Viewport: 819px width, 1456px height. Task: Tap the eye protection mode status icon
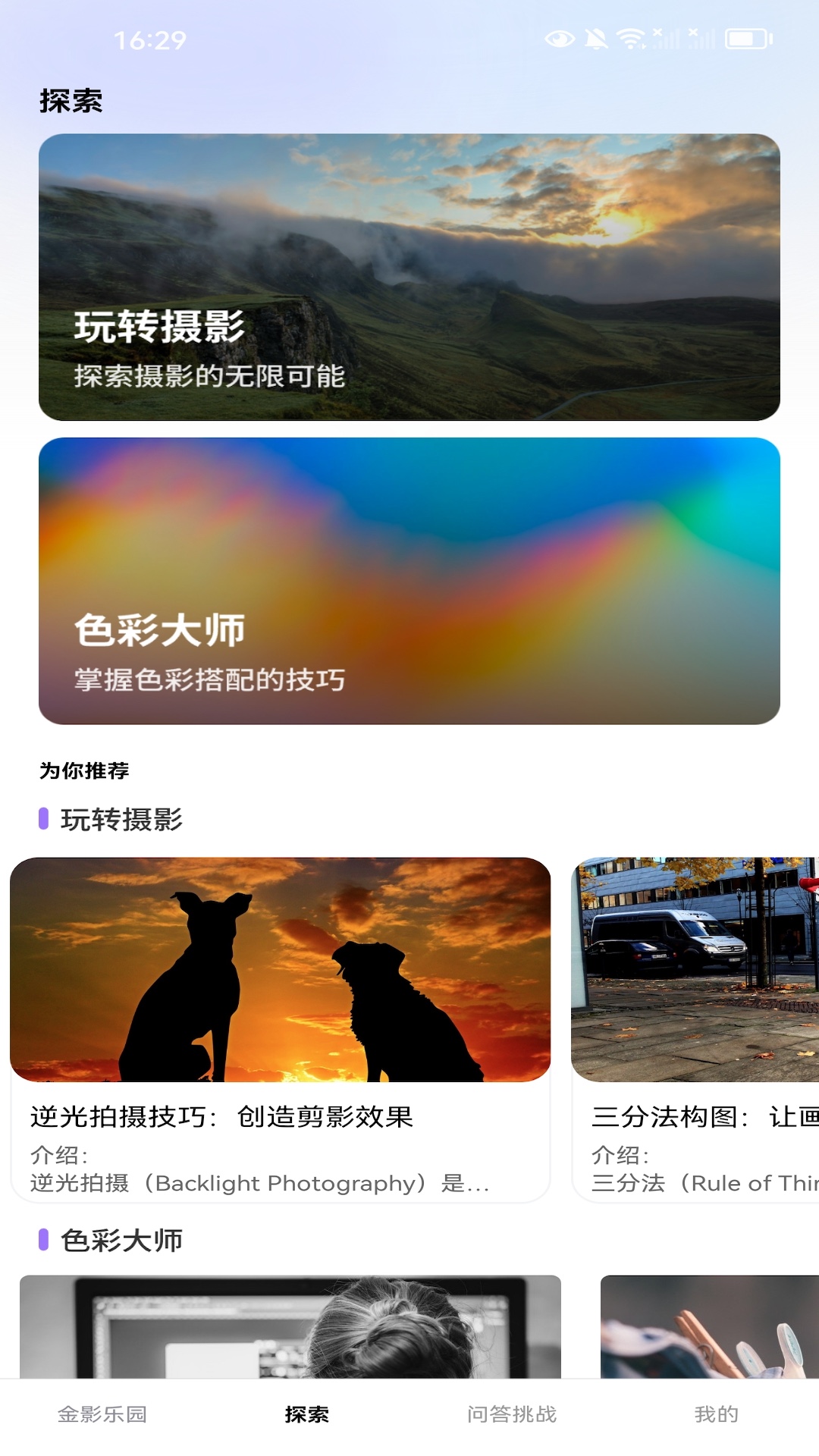[559, 38]
